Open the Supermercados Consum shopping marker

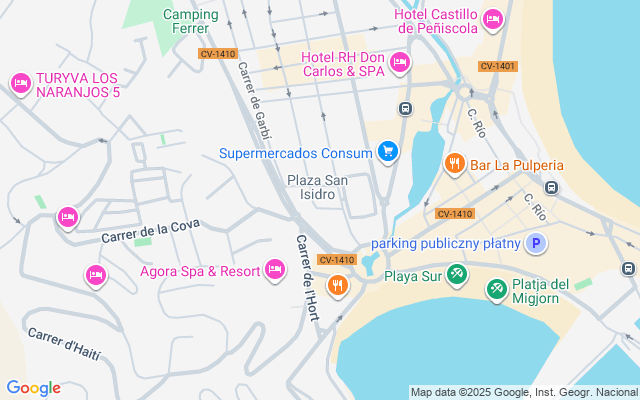[388, 153]
